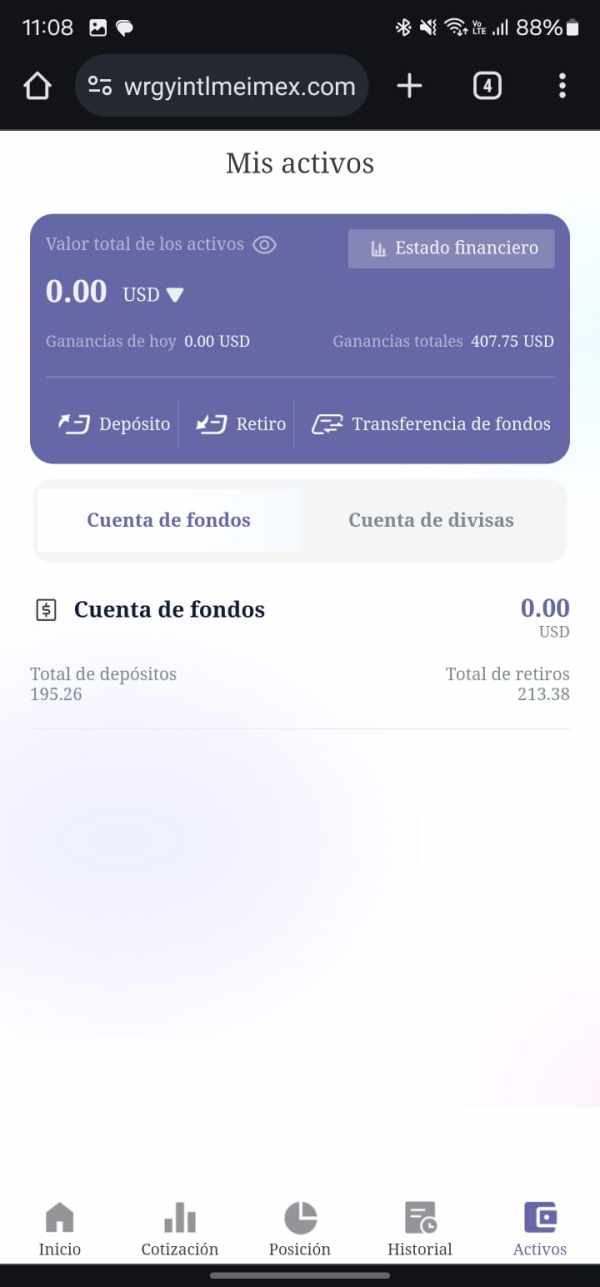Go to the Inicio tab

coord(60,1229)
